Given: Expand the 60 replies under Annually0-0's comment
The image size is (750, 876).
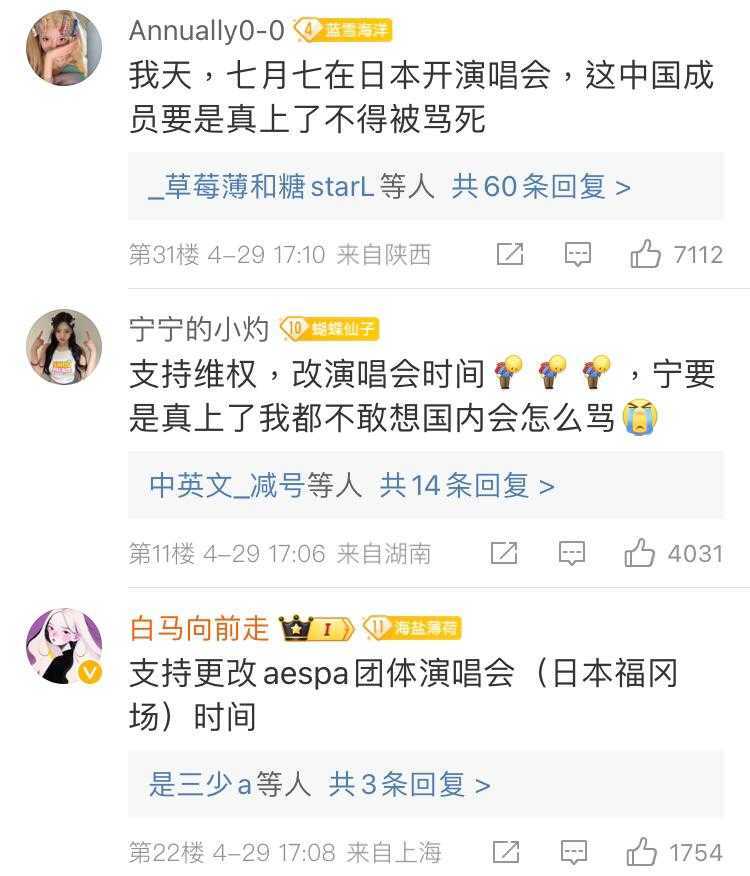Looking at the screenshot, I should (x=541, y=187).
